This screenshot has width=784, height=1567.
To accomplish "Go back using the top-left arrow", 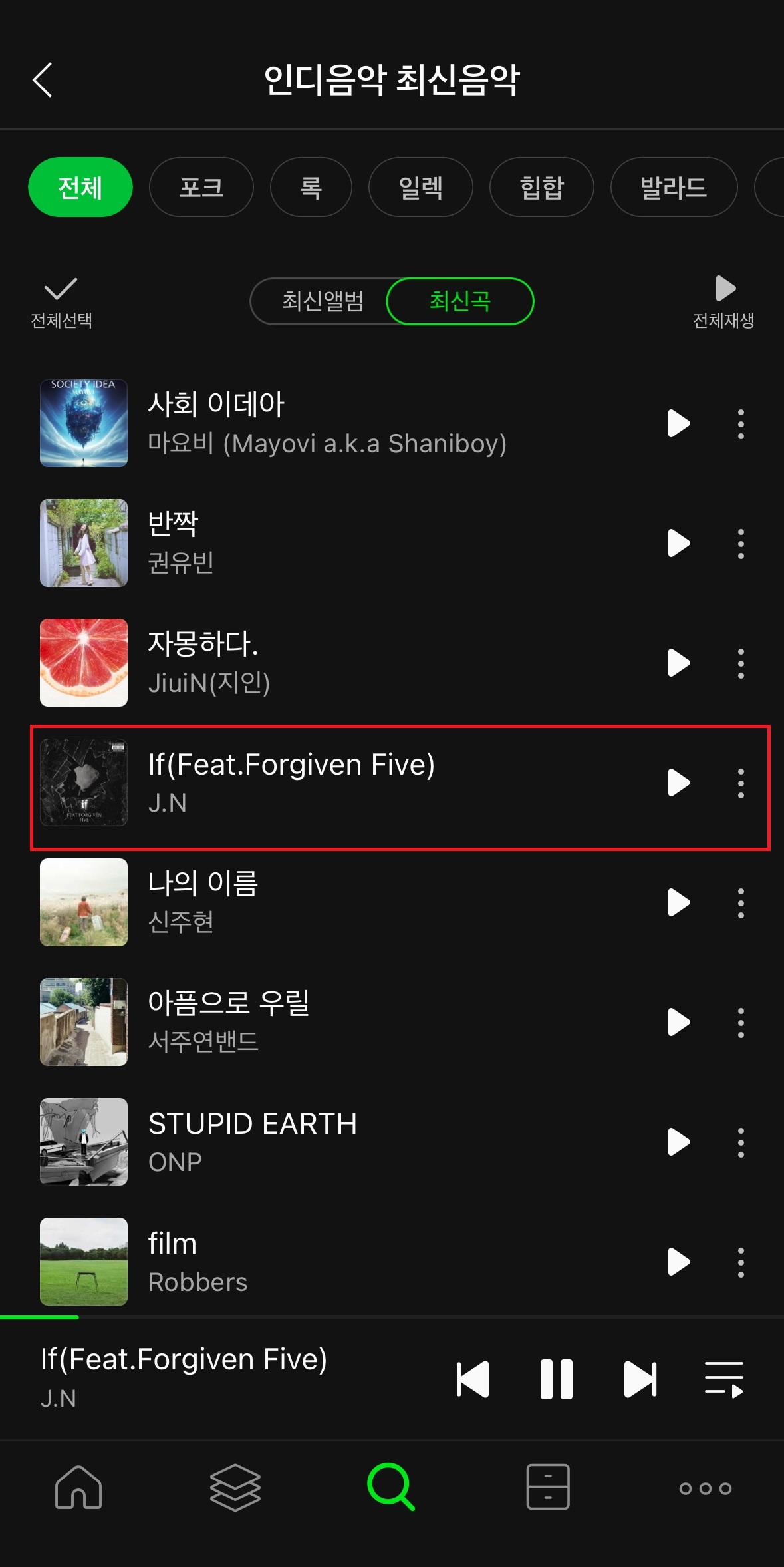I will (43, 81).
